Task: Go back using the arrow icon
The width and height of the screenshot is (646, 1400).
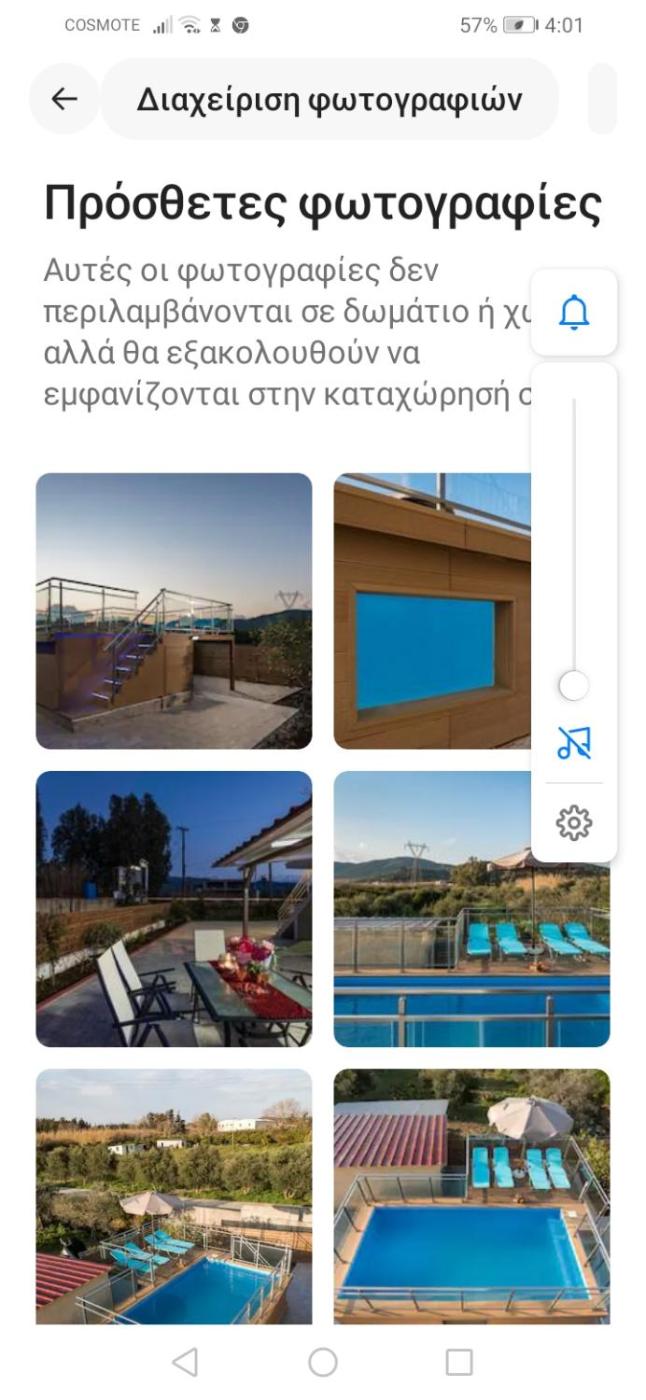Action: (x=64, y=98)
